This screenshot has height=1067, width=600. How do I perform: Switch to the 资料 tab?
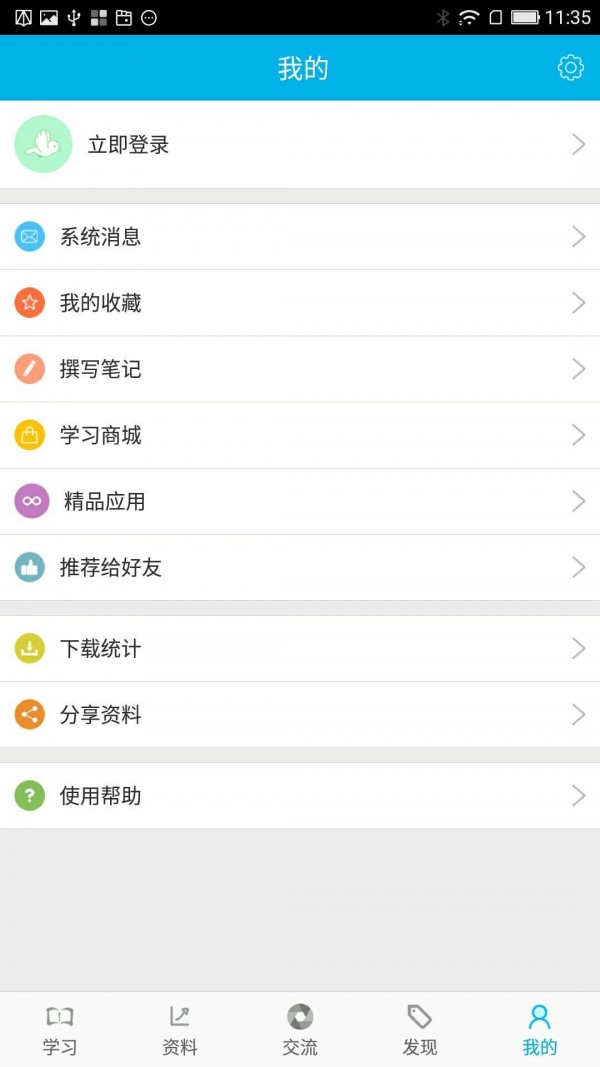tap(180, 1030)
